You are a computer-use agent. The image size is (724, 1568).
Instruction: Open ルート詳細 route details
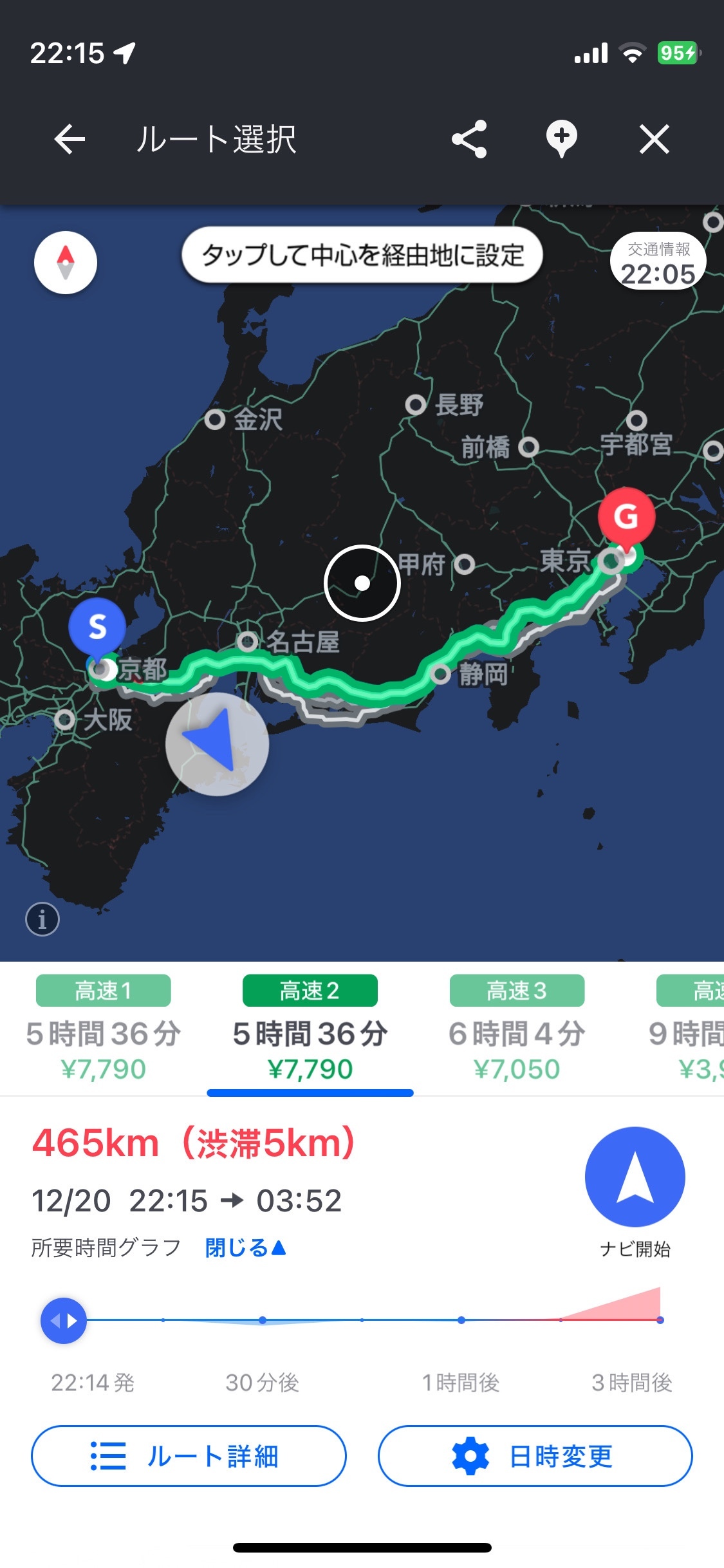pos(189,1456)
